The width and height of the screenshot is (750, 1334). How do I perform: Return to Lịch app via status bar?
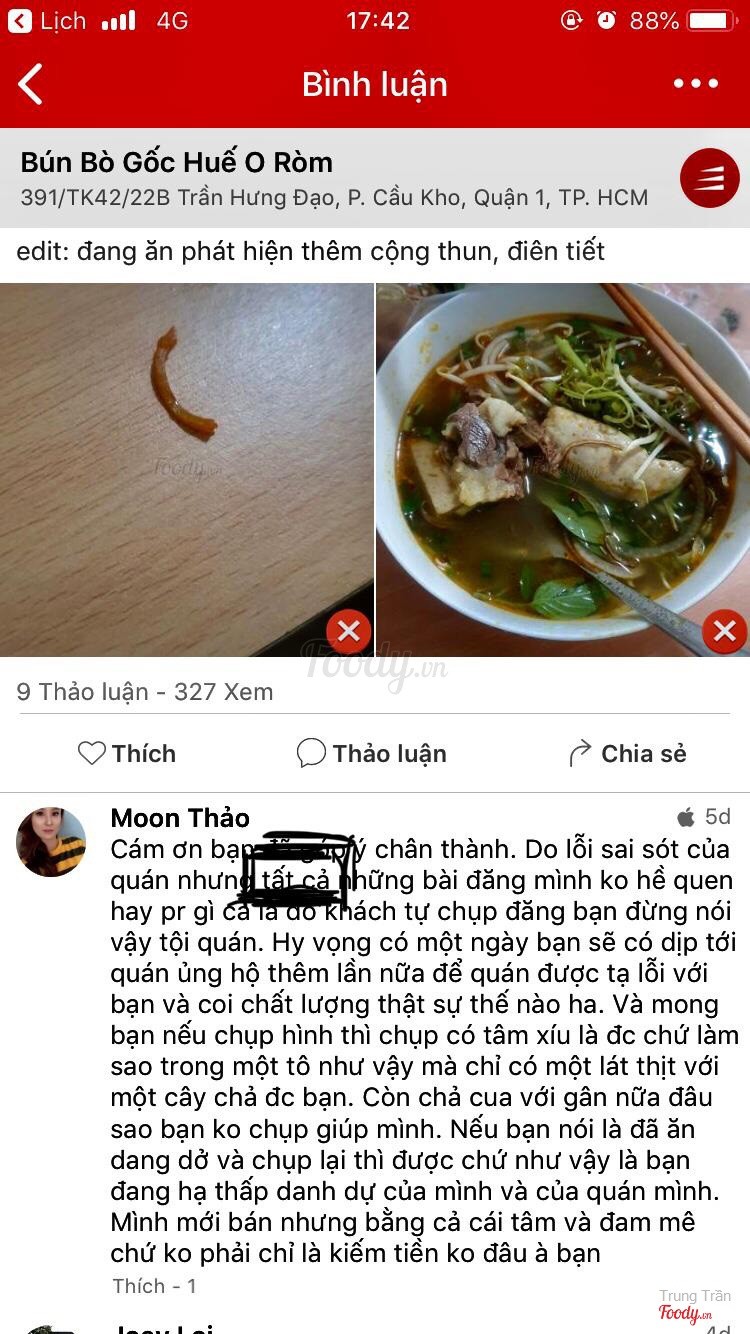(47, 20)
